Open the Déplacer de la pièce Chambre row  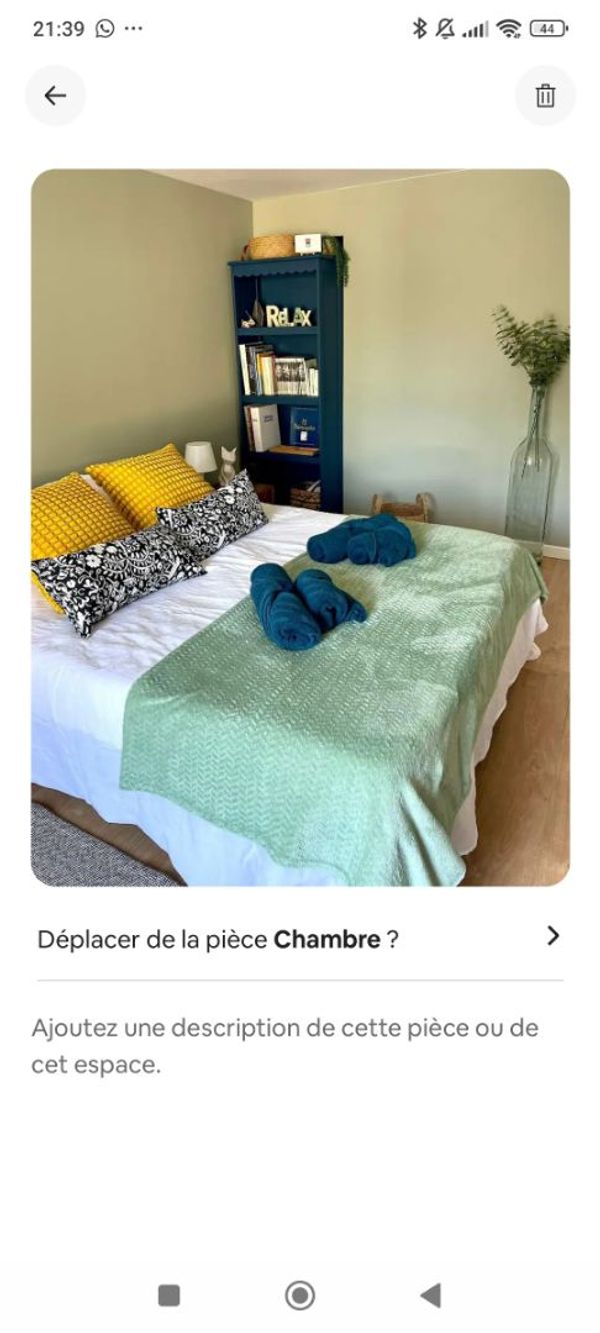[x=300, y=939]
